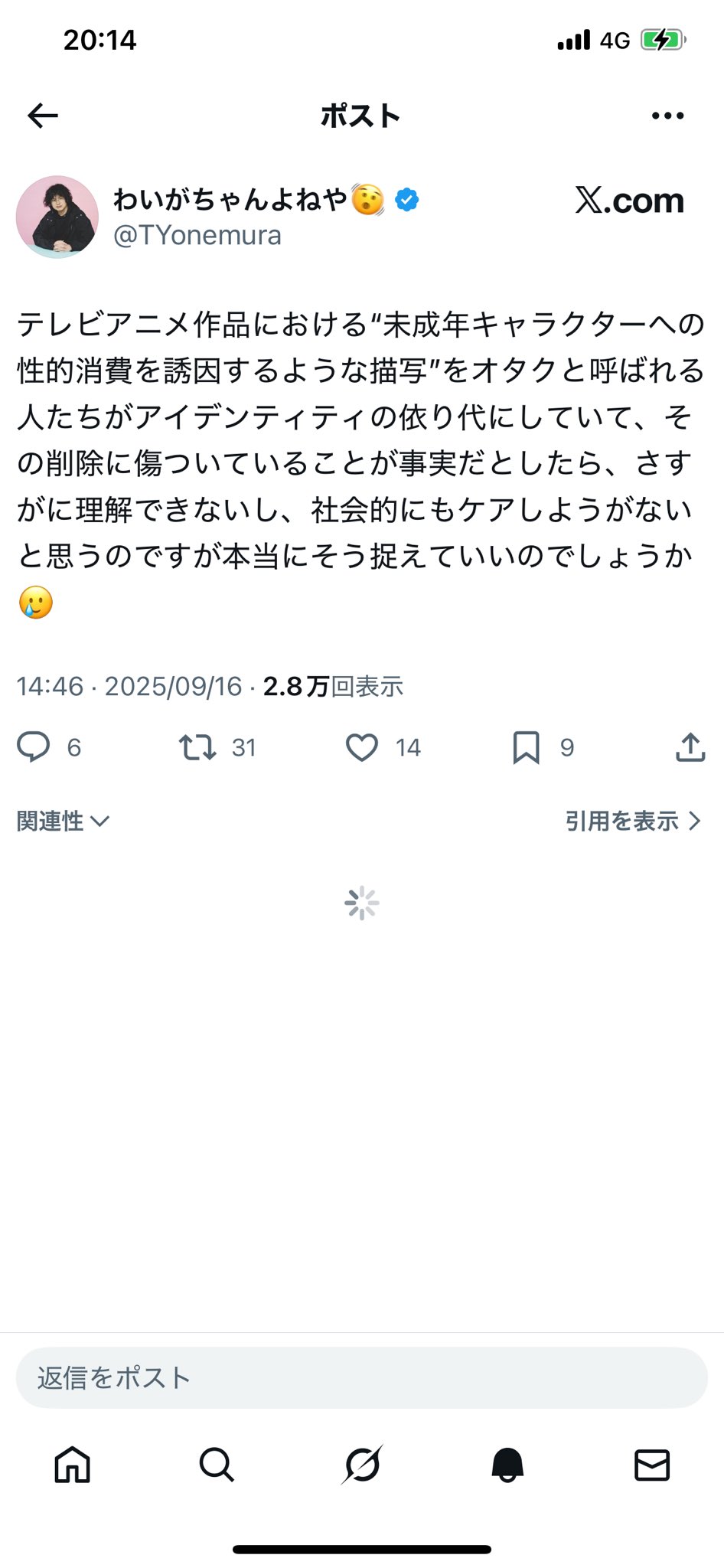Tap the 返信をポスト reply field
This screenshot has width=724, height=1568.
point(361,1377)
